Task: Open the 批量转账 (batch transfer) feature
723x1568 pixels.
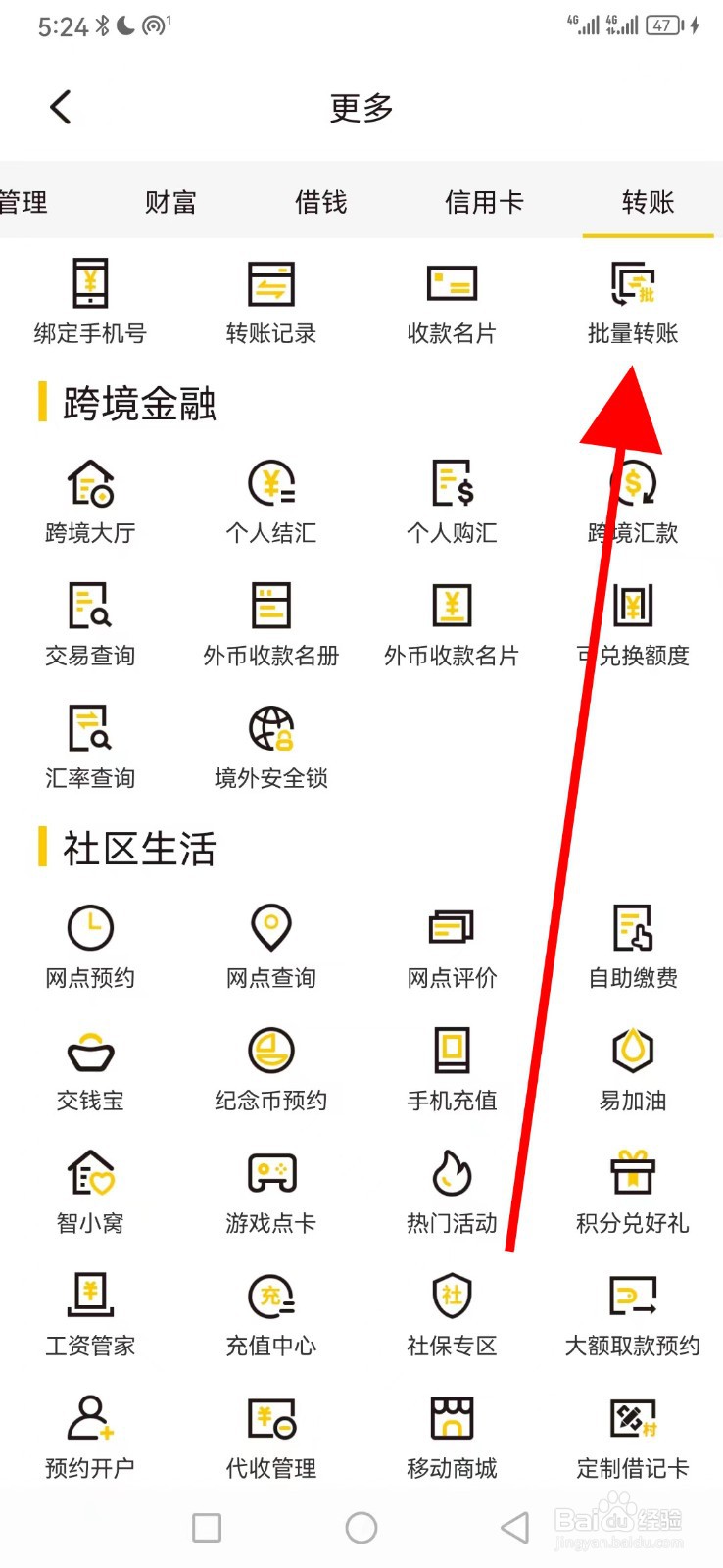Action: tap(631, 299)
